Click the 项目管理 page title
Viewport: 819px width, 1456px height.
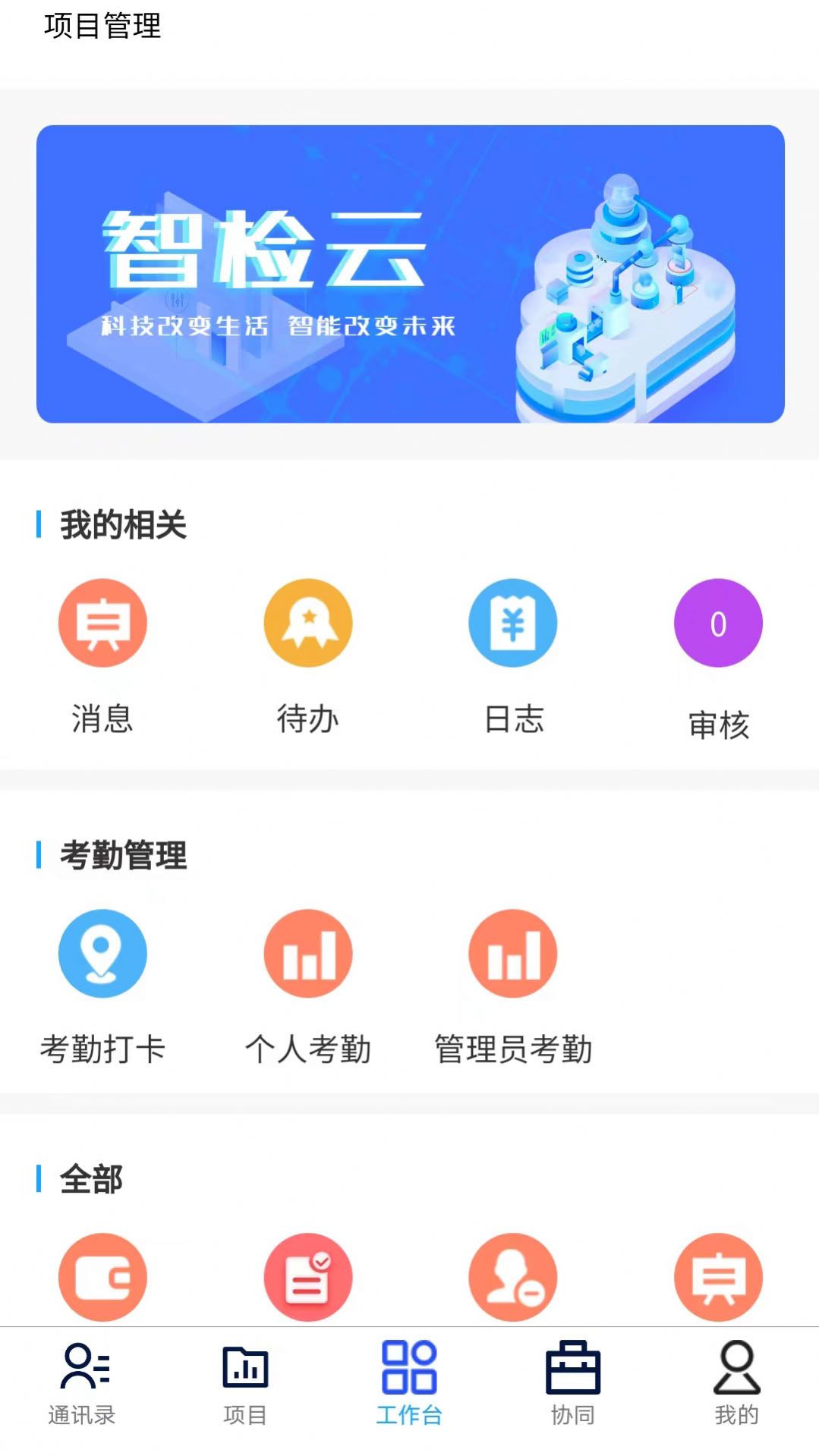pyautogui.click(x=103, y=27)
